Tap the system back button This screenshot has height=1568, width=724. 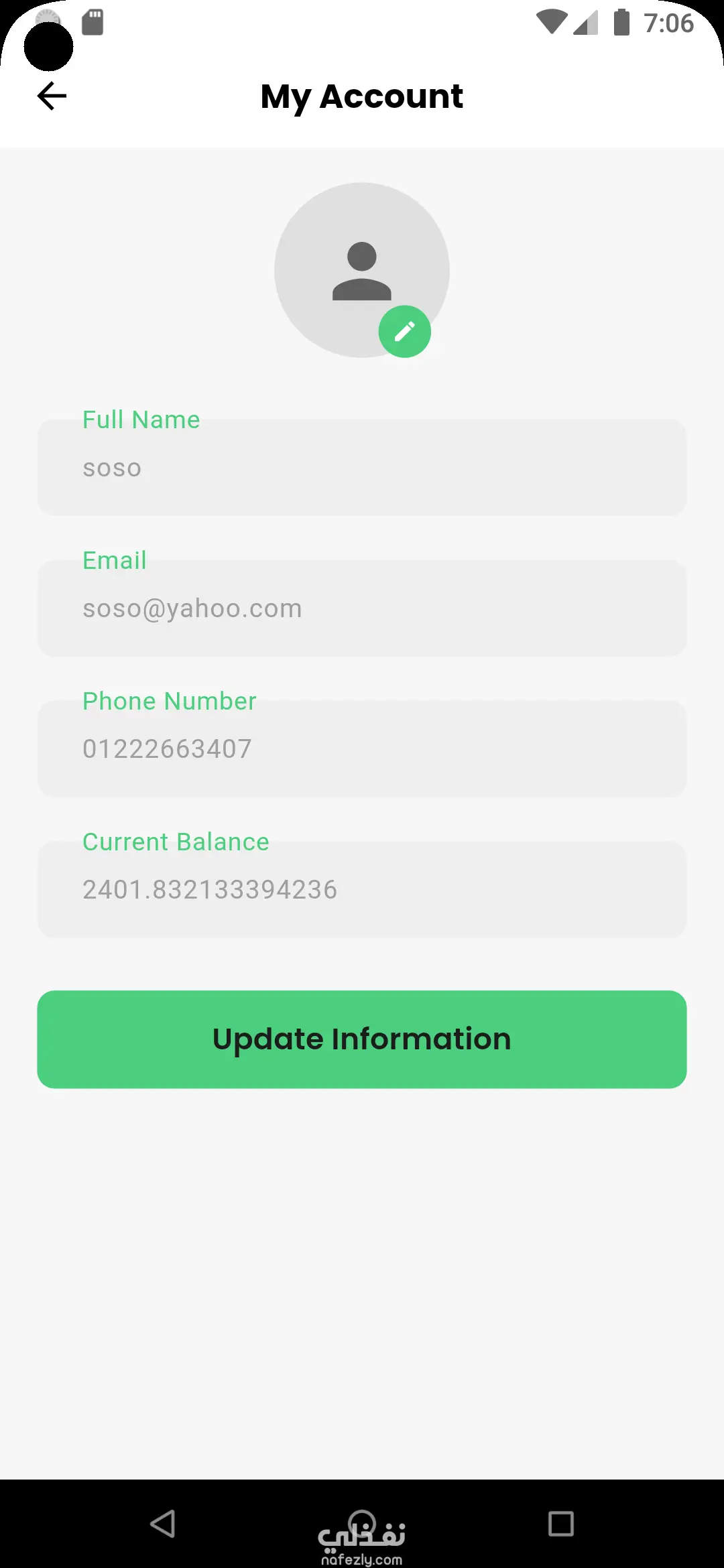click(163, 1523)
